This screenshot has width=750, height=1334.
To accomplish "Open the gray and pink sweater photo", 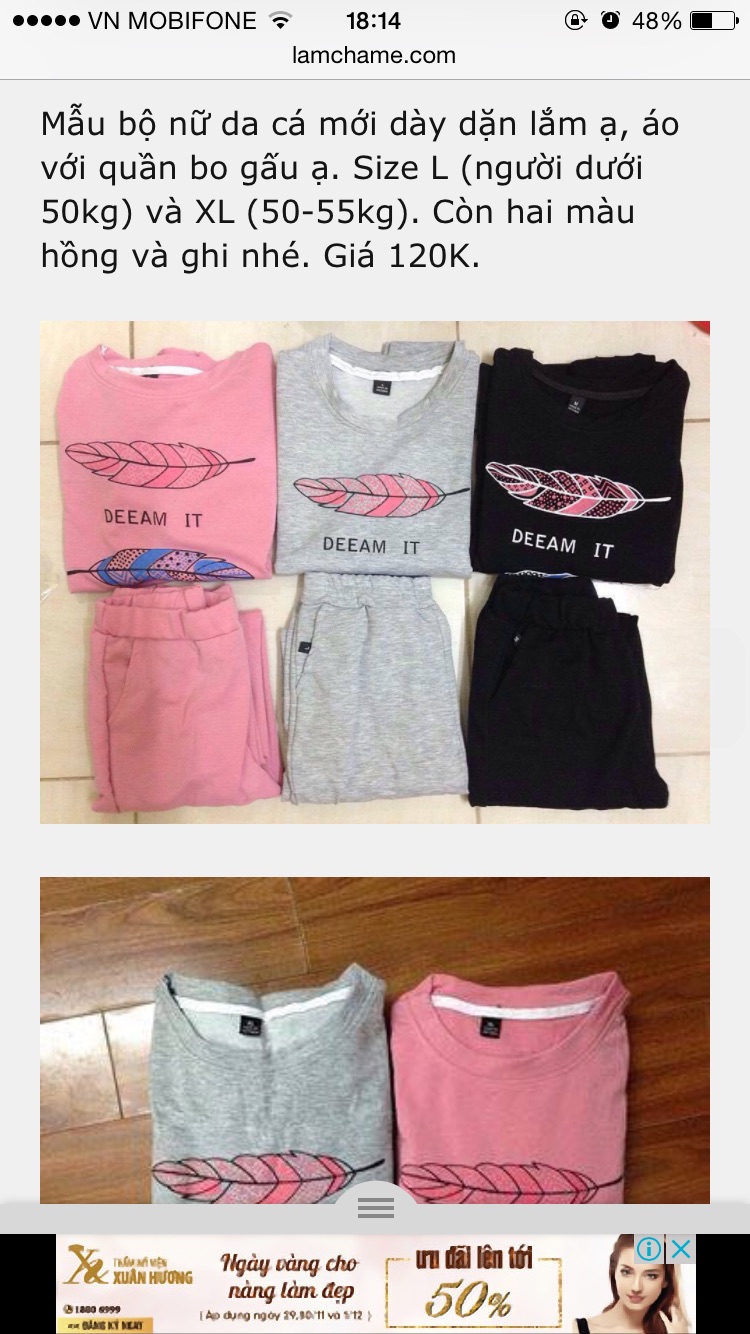I will pos(375,1040).
